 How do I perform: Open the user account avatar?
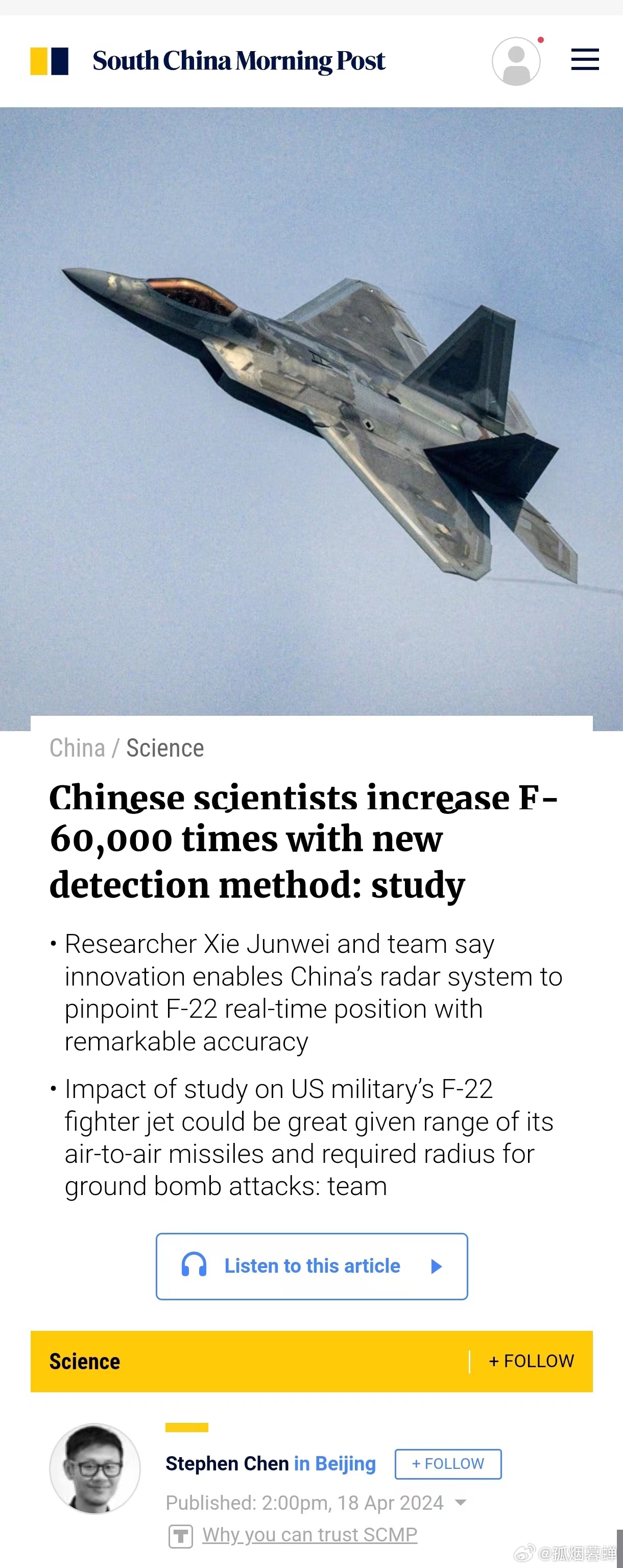(517, 60)
